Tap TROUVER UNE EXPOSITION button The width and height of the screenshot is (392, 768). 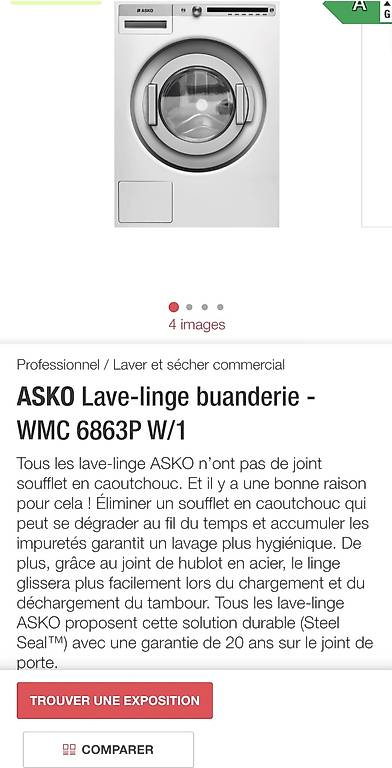click(x=115, y=700)
